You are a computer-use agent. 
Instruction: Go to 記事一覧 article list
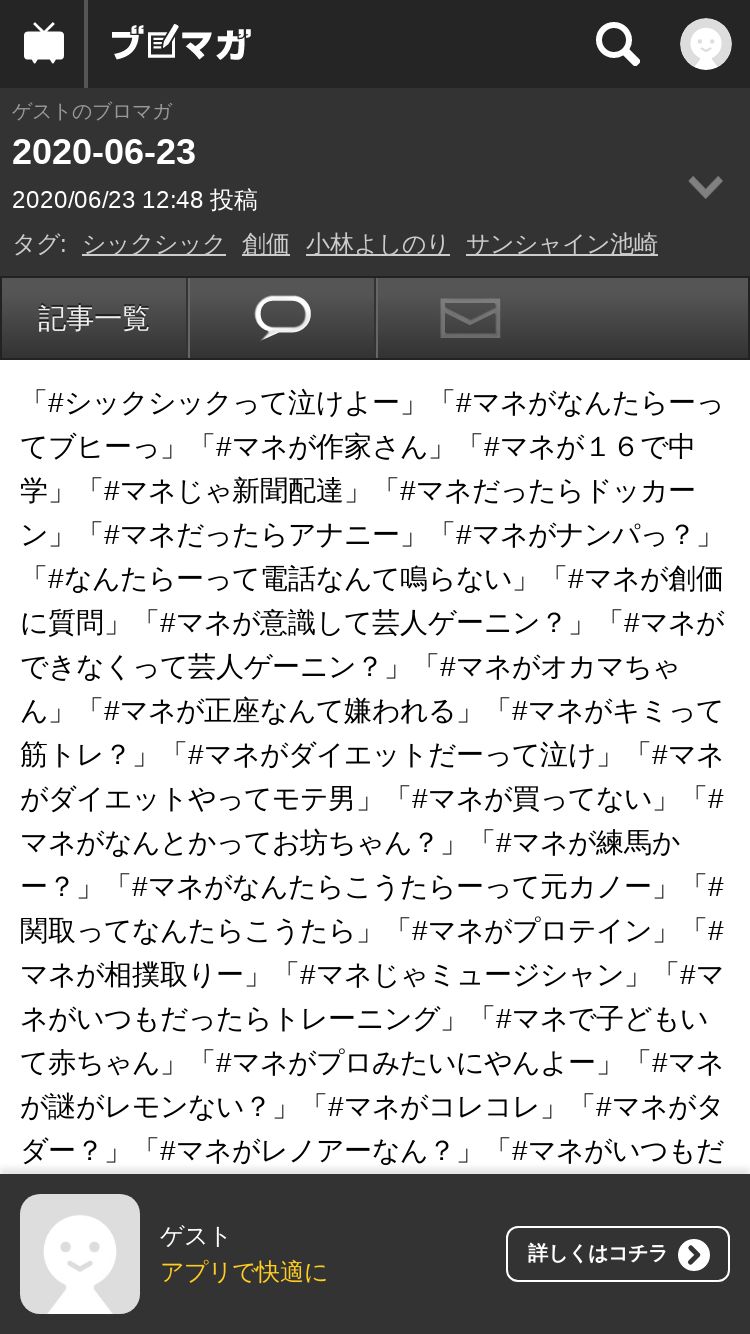tap(94, 318)
